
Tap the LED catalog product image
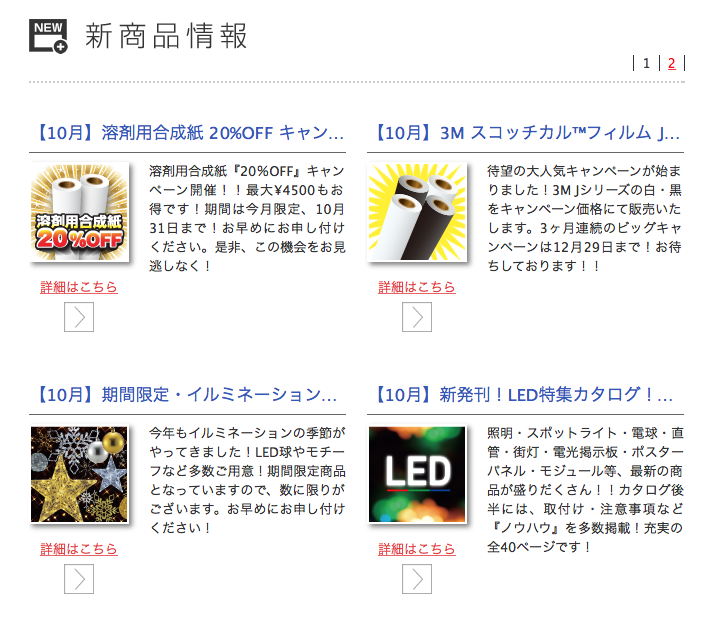pos(417,475)
